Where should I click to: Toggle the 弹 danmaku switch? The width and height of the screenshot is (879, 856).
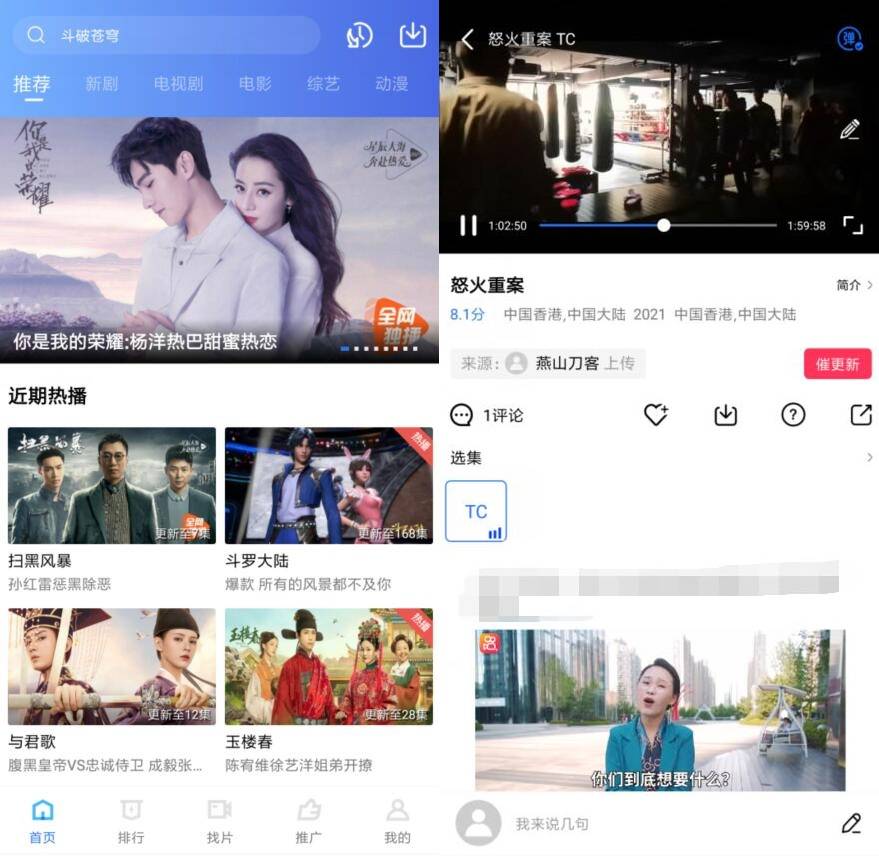tap(849, 39)
